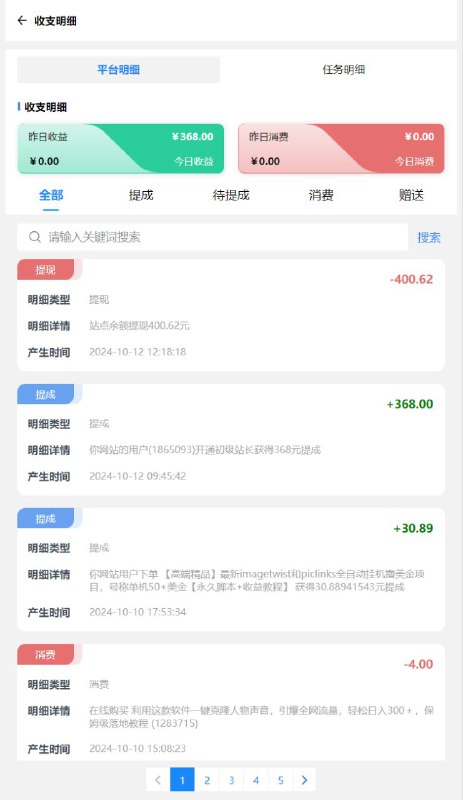
Task: Show the 提成 filter tab
Action: click(x=141, y=195)
